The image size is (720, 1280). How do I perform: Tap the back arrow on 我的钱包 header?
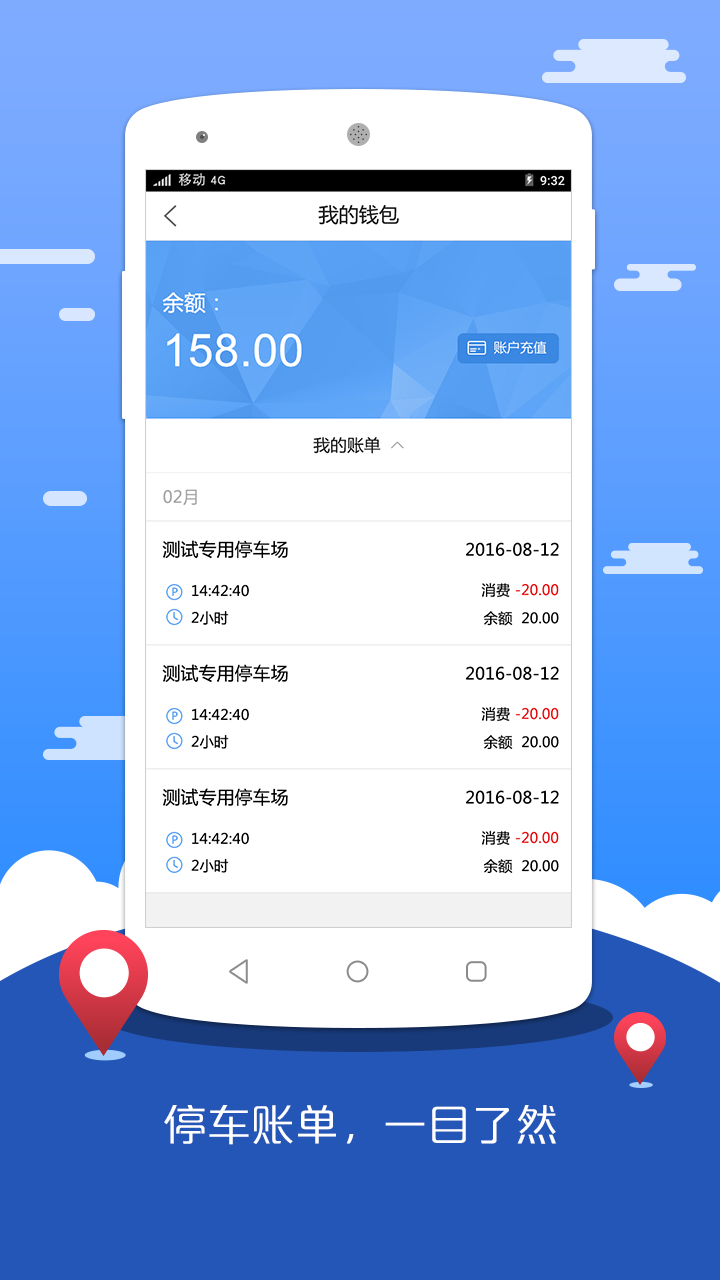coord(170,216)
